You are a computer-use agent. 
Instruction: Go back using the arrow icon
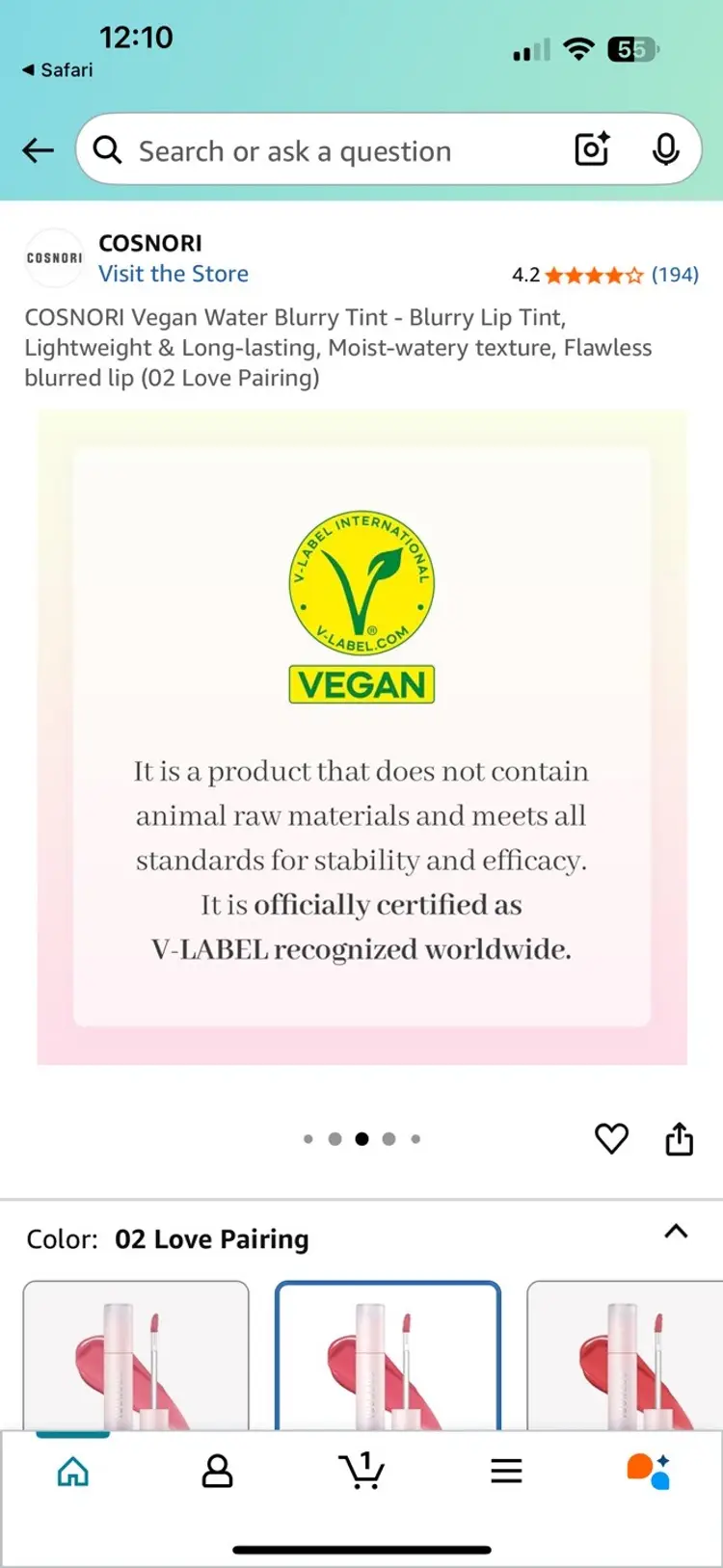[x=38, y=150]
